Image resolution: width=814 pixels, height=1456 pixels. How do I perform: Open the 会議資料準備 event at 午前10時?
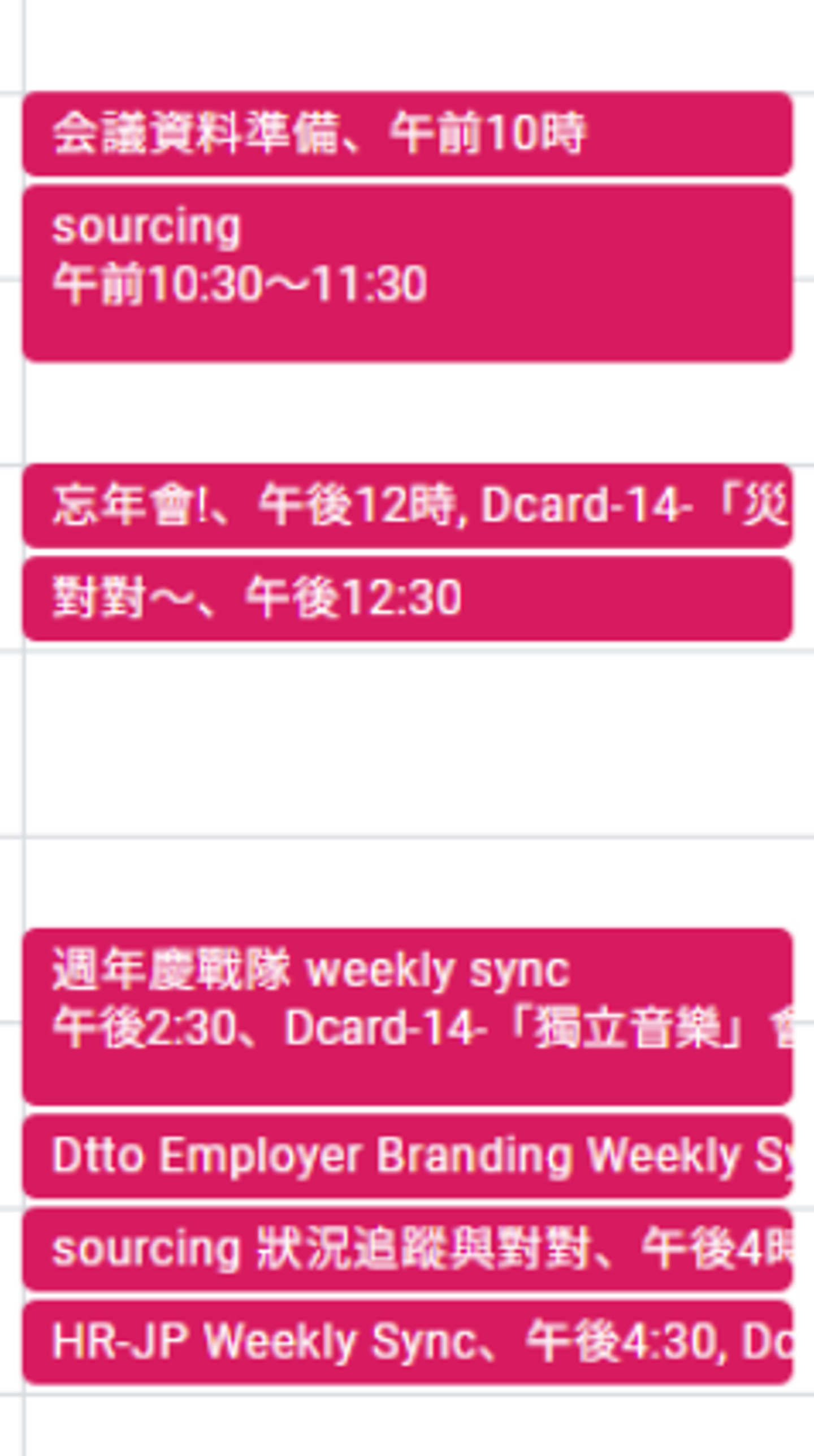[x=408, y=133]
